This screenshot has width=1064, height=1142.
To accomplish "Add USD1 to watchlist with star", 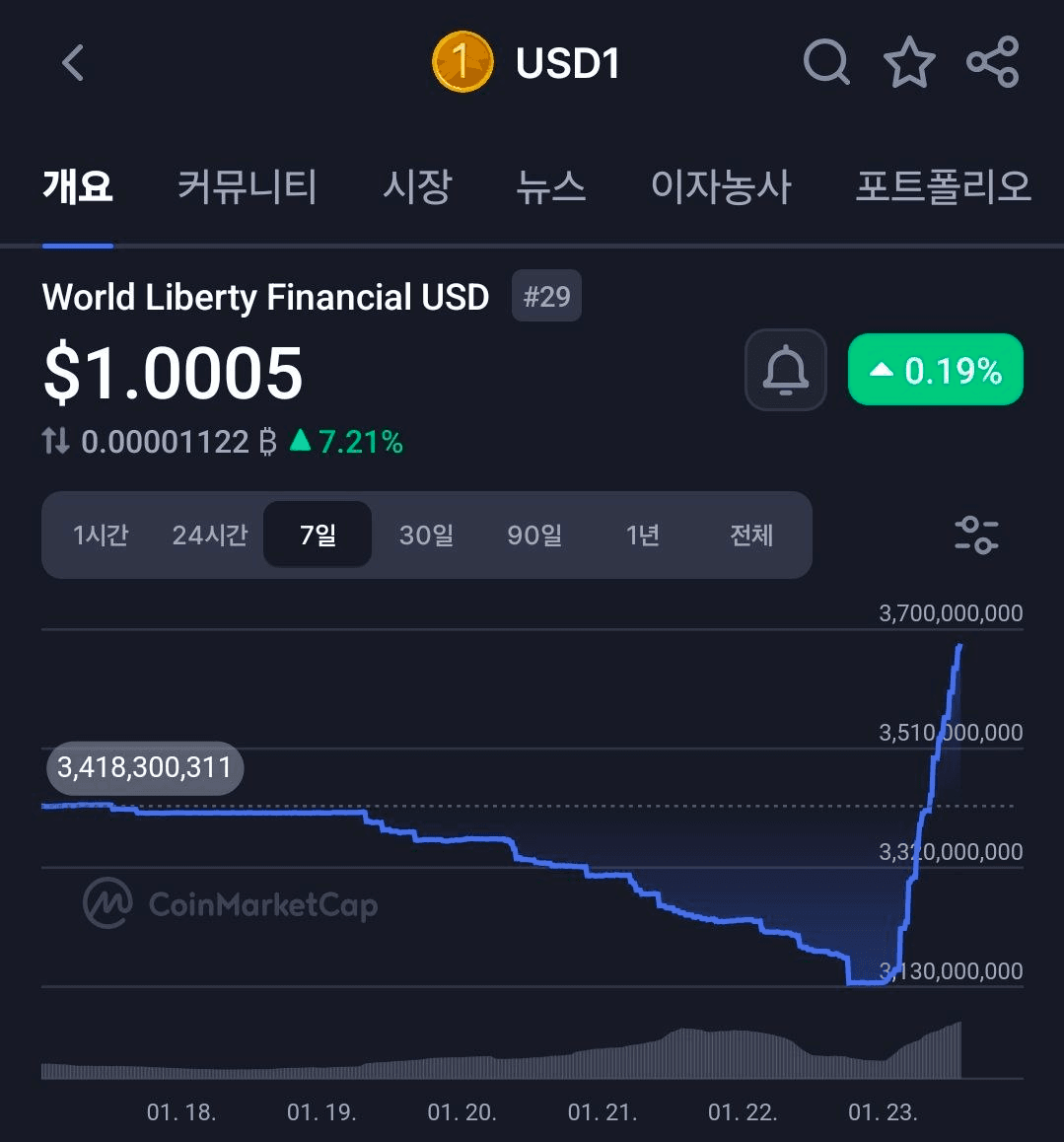I will click(x=908, y=63).
